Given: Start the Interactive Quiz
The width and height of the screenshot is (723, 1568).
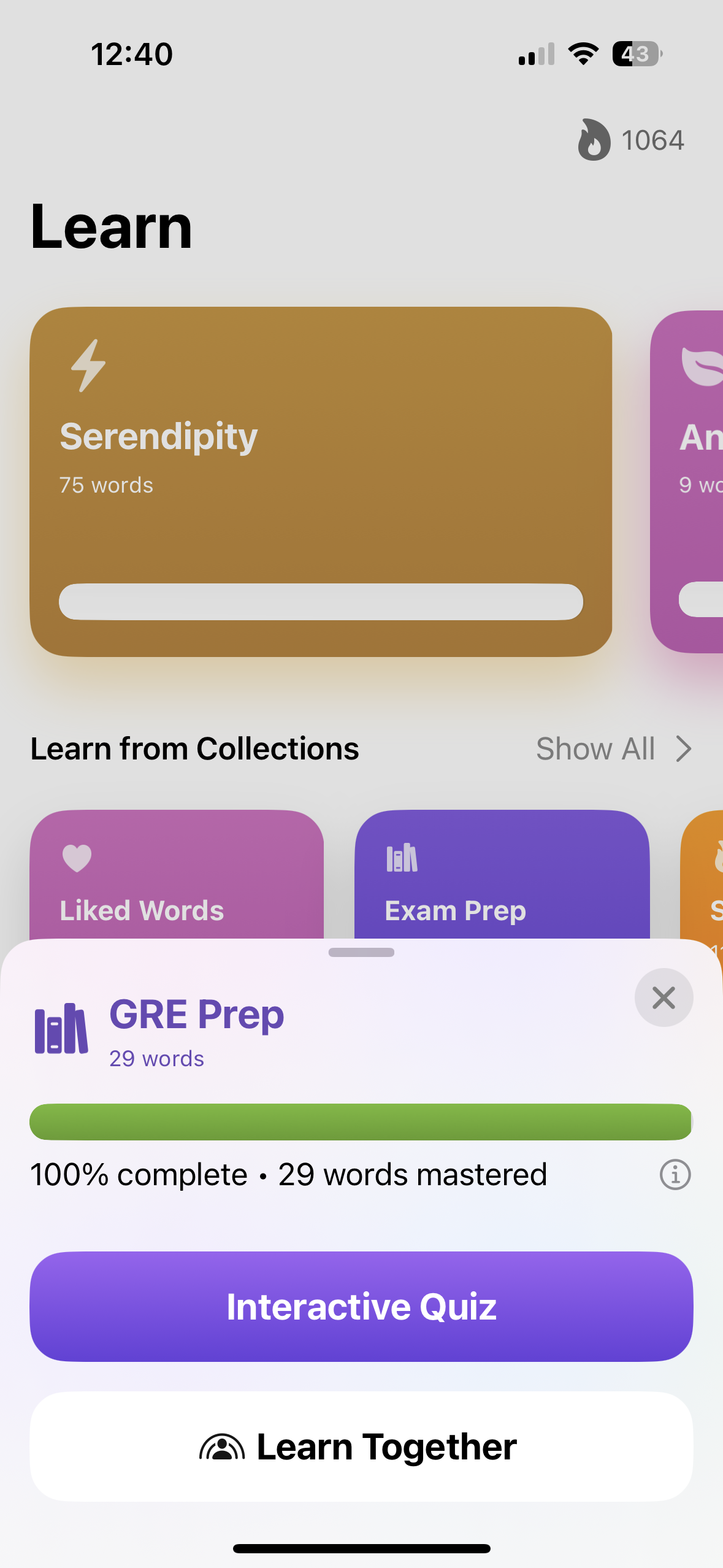Looking at the screenshot, I should [361, 1306].
